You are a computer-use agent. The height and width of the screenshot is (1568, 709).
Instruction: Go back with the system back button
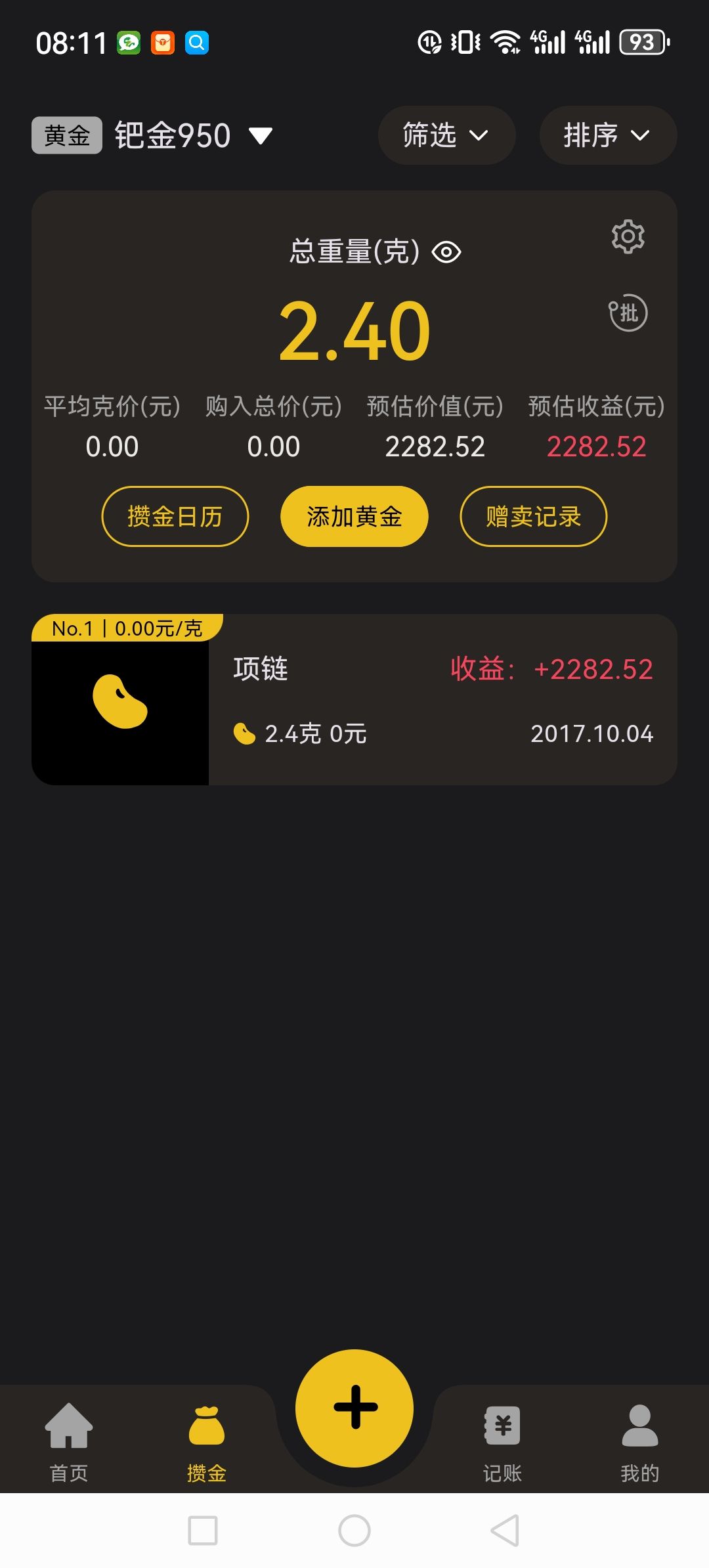[x=505, y=1531]
